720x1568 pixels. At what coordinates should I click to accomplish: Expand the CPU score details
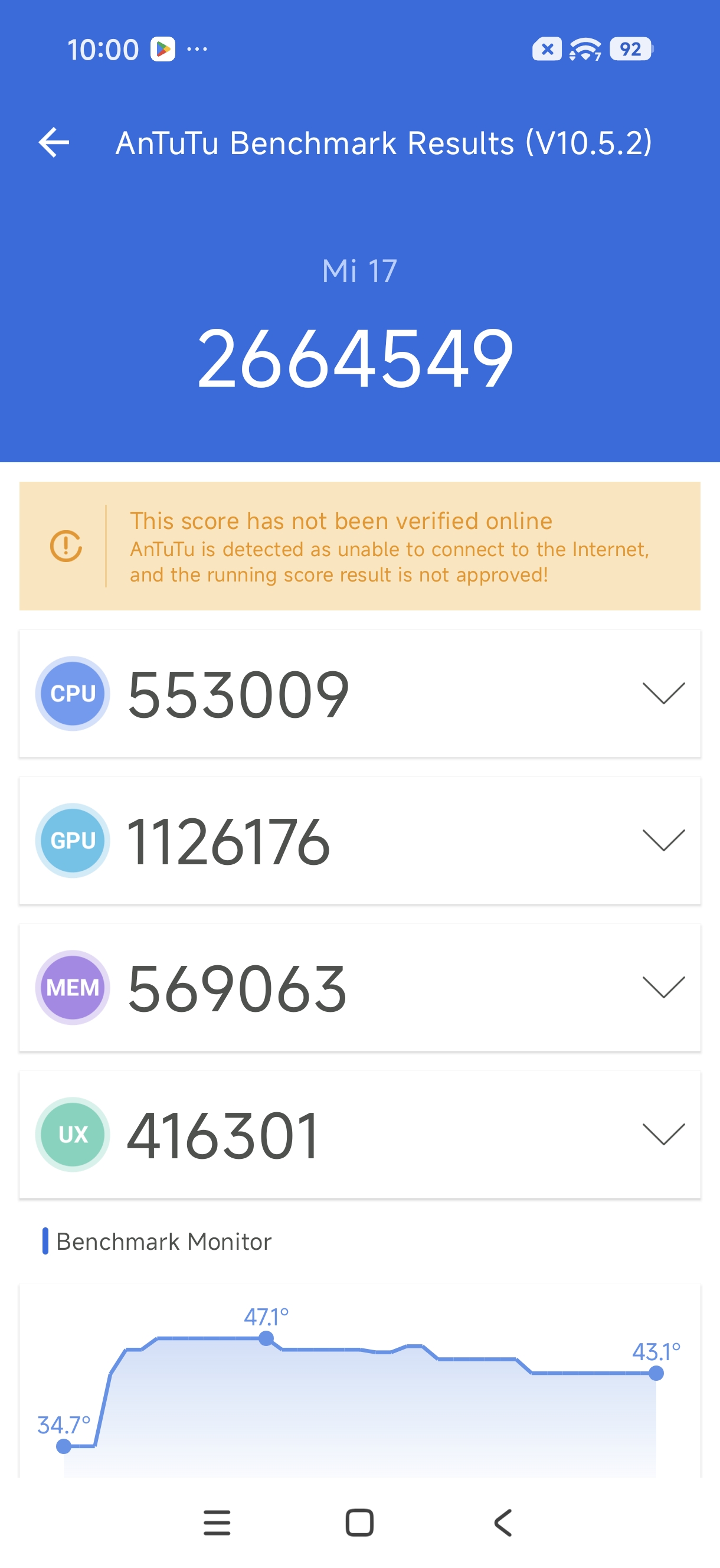pyautogui.click(x=663, y=693)
